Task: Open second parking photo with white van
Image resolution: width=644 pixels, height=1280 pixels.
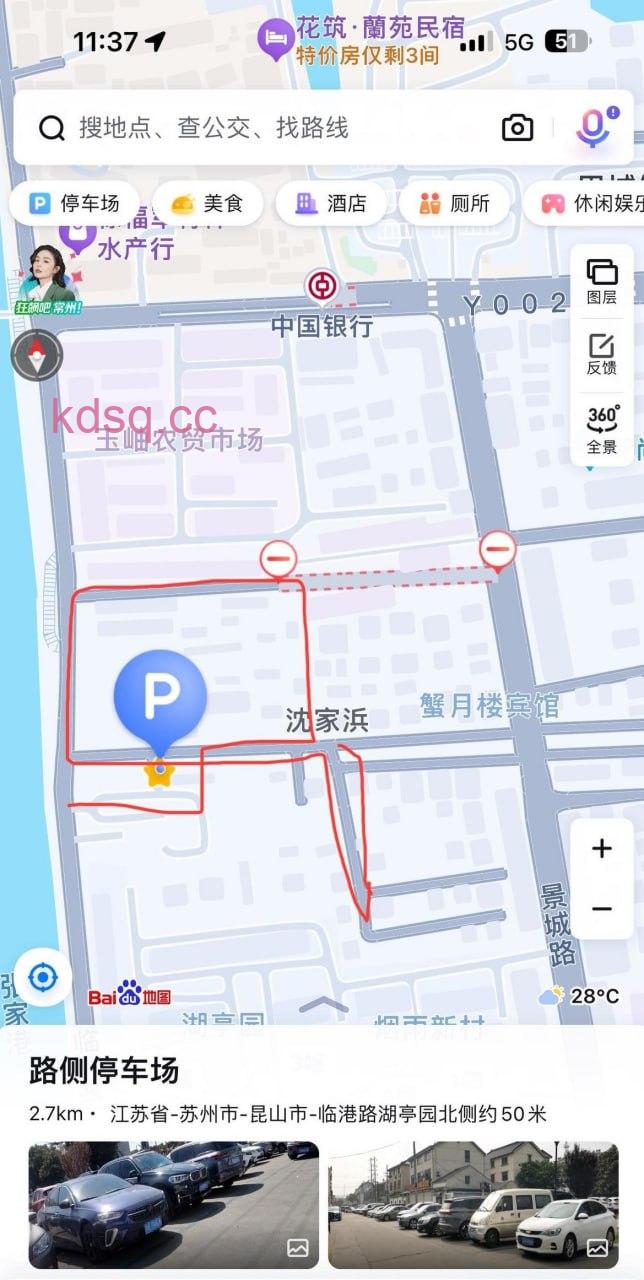Action: (x=473, y=1205)
